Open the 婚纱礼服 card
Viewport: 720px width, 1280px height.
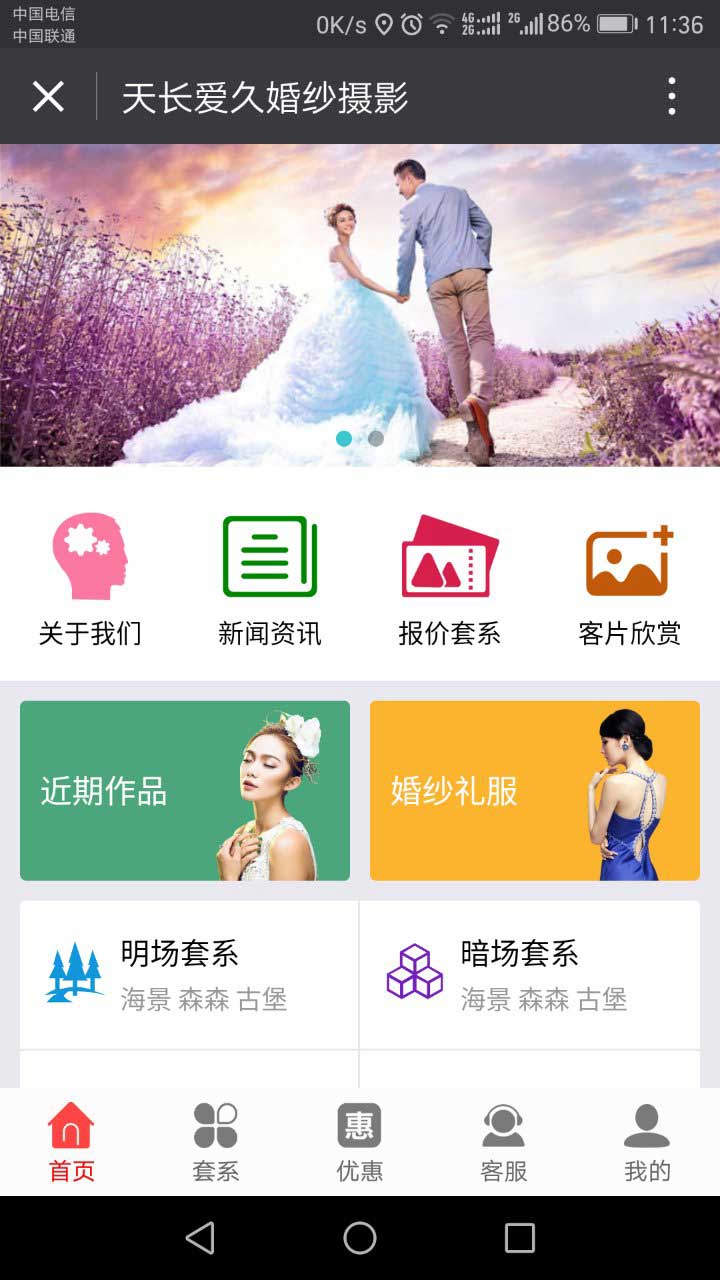(x=535, y=791)
